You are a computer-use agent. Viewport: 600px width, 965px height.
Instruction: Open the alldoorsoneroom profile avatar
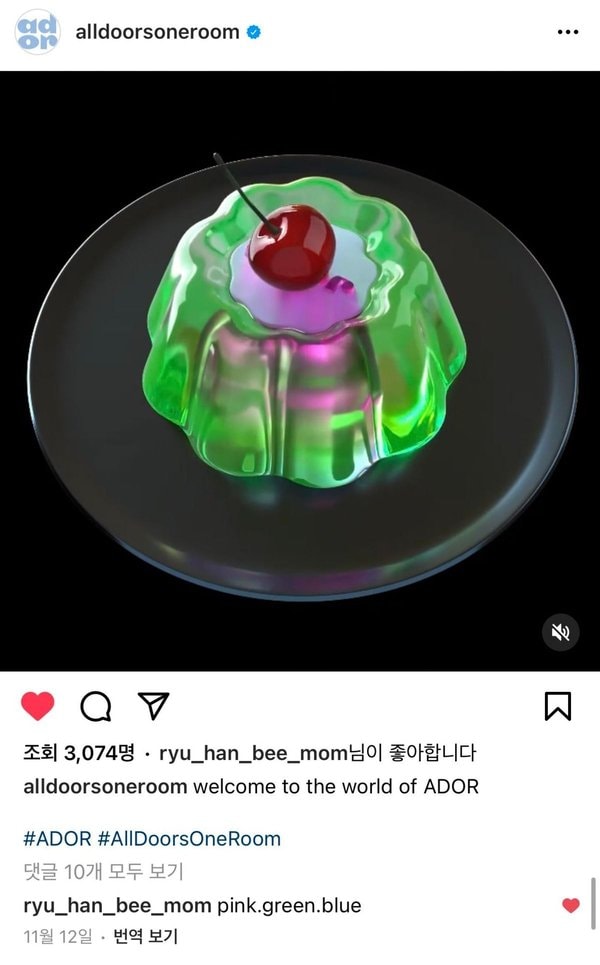click(x=37, y=32)
